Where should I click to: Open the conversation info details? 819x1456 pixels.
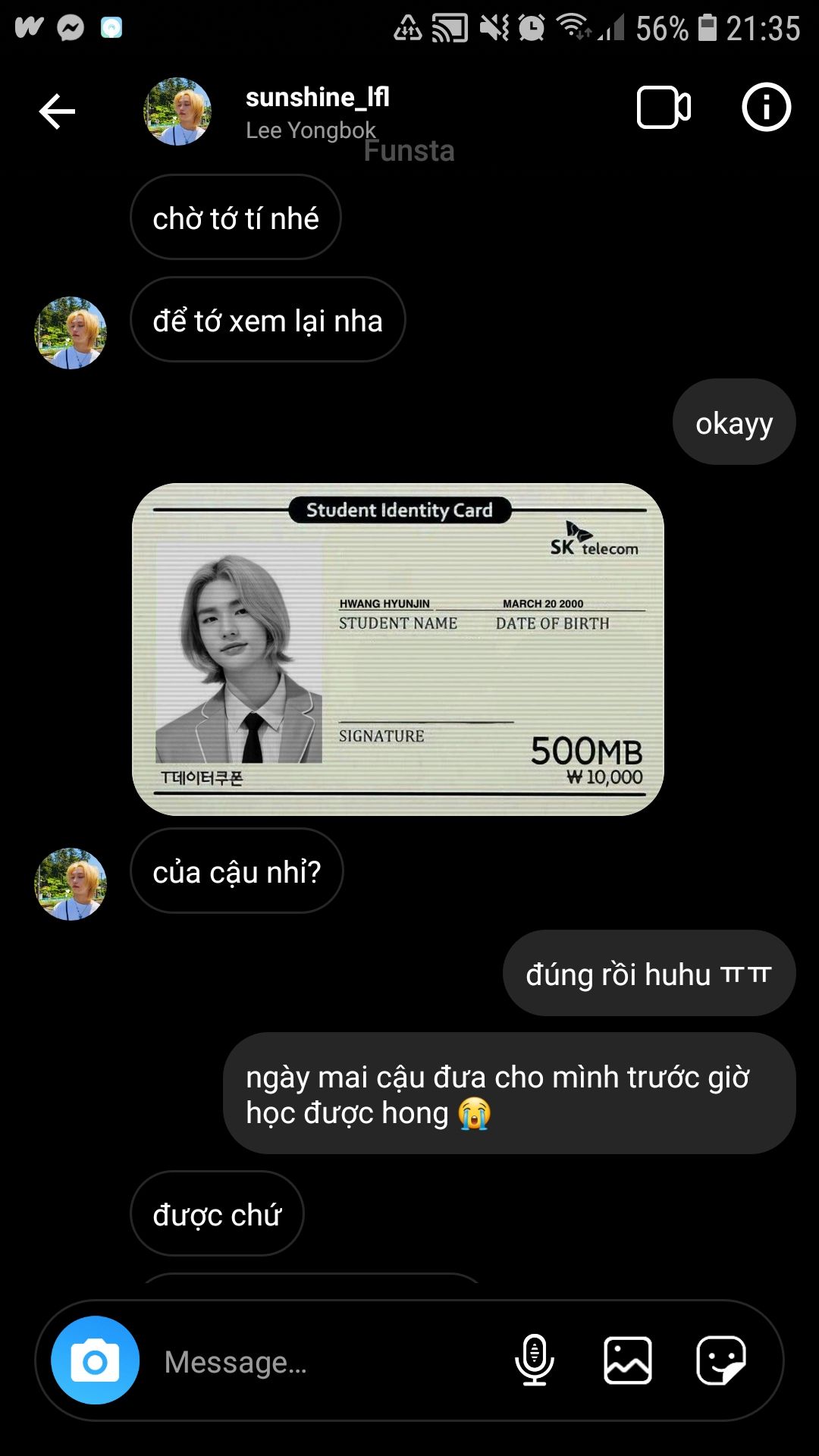[x=766, y=107]
